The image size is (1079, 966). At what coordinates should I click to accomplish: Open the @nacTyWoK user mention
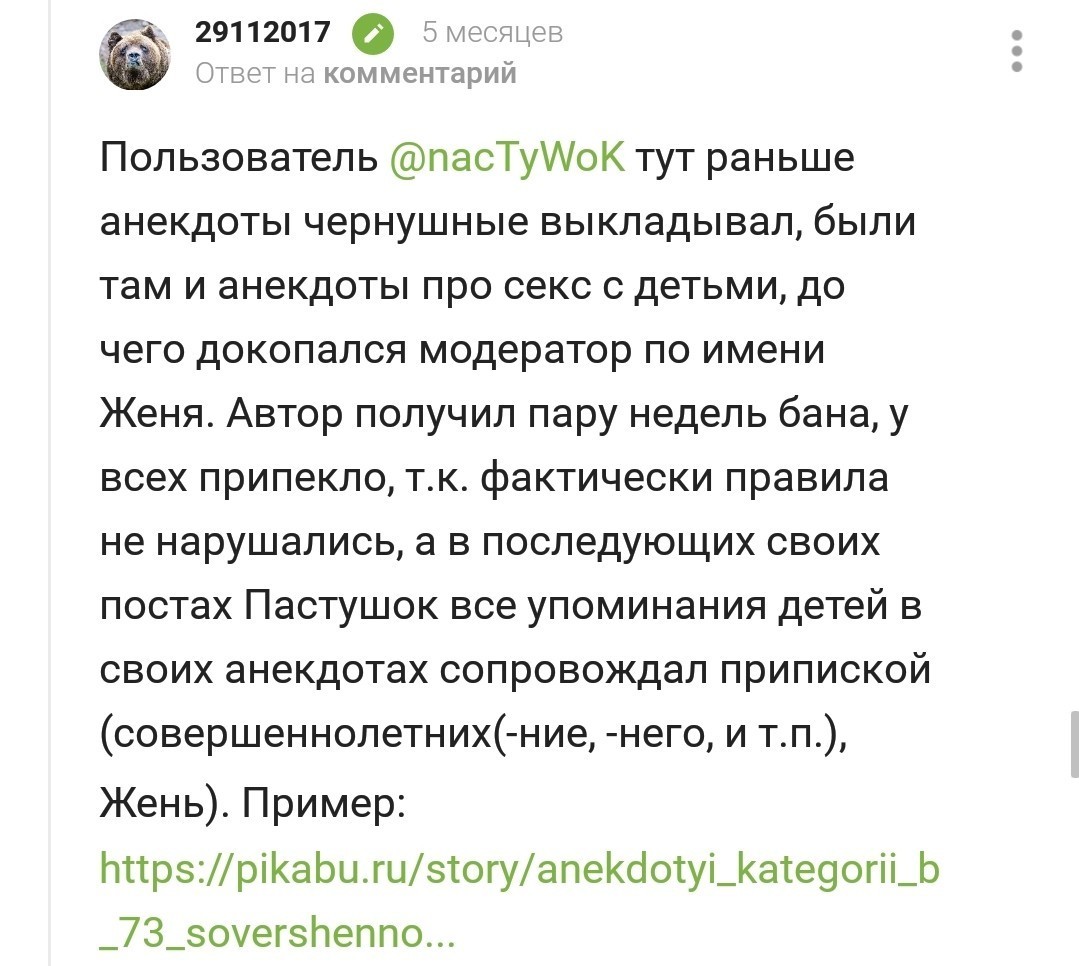tap(506, 158)
